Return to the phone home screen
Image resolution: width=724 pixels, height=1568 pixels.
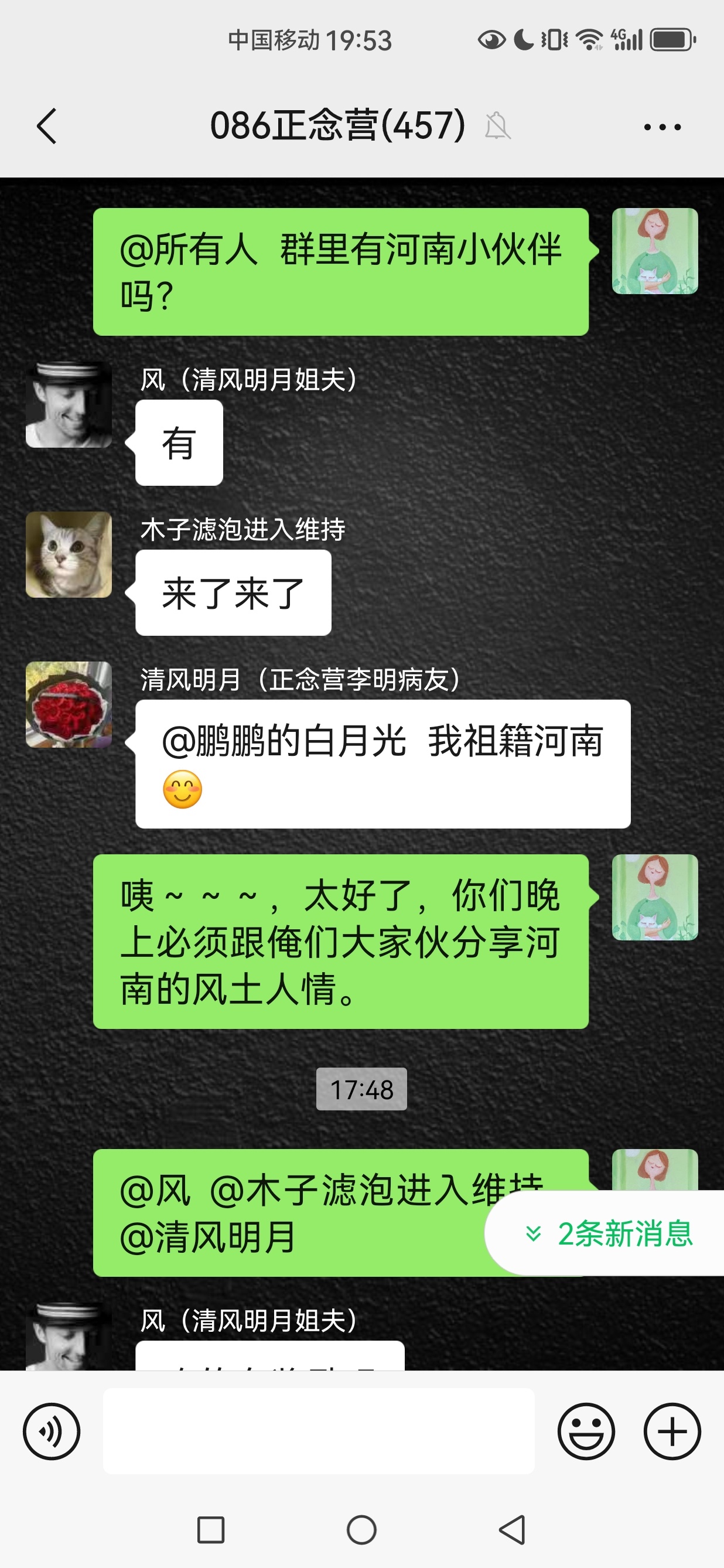click(361, 1530)
